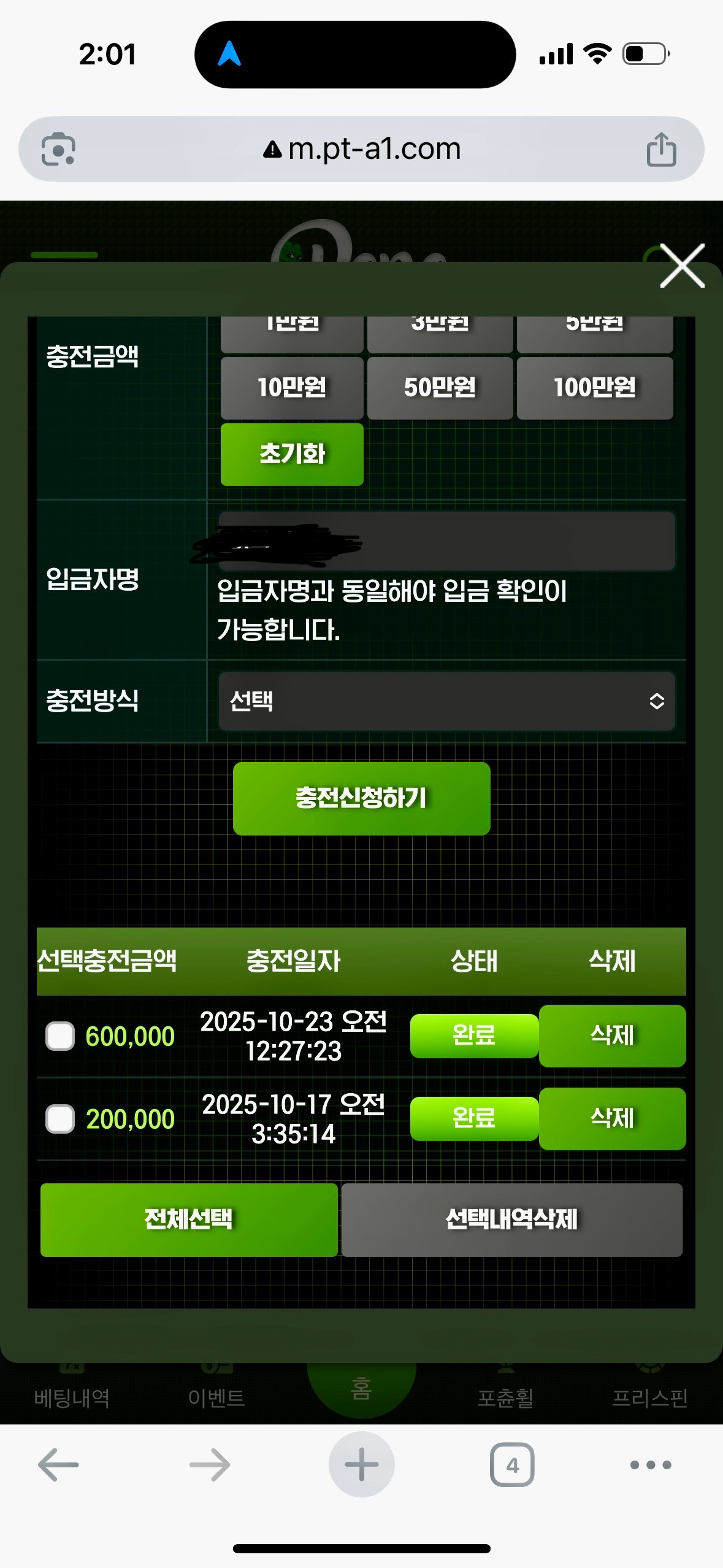Select the 10만원 charge amount

coord(292,388)
